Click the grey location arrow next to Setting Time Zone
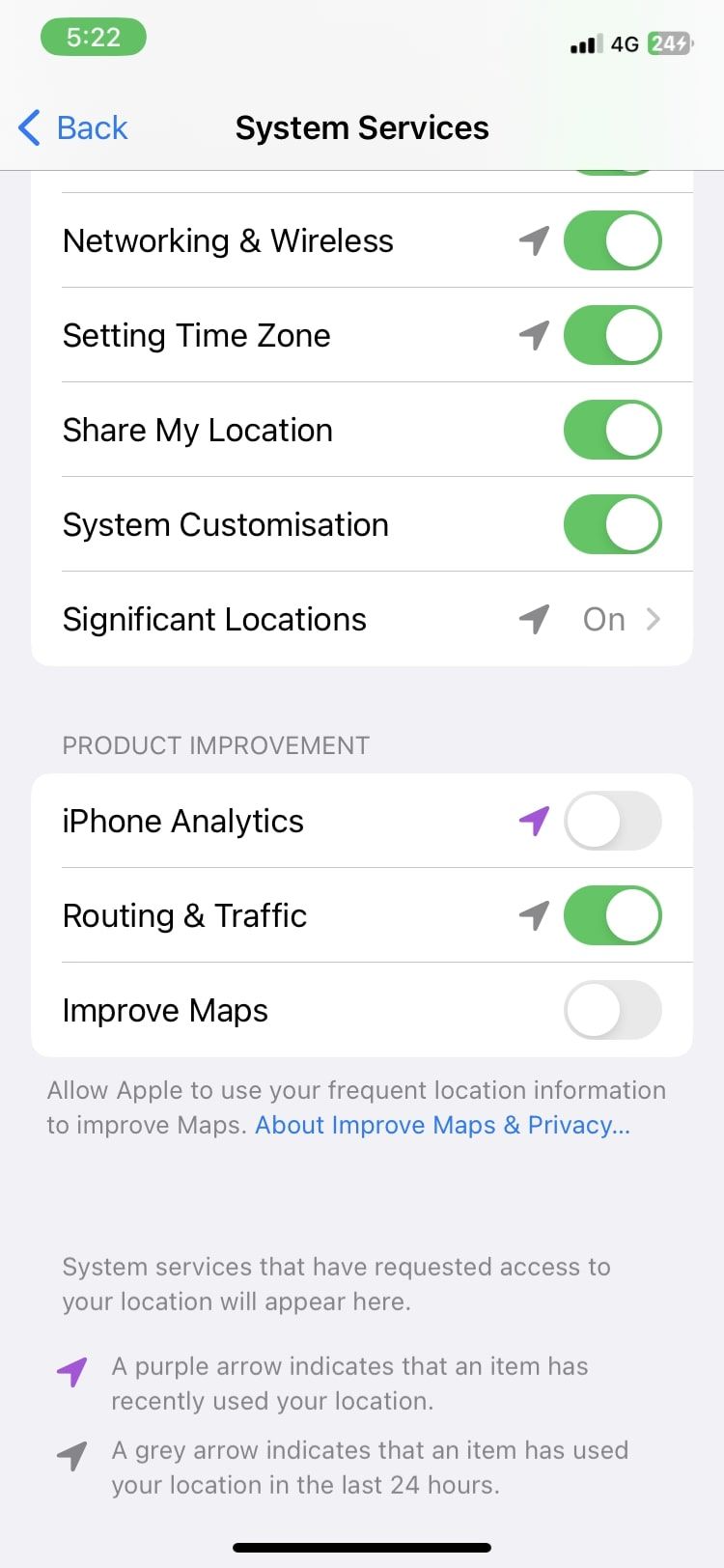The height and width of the screenshot is (1568, 724). (x=534, y=335)
